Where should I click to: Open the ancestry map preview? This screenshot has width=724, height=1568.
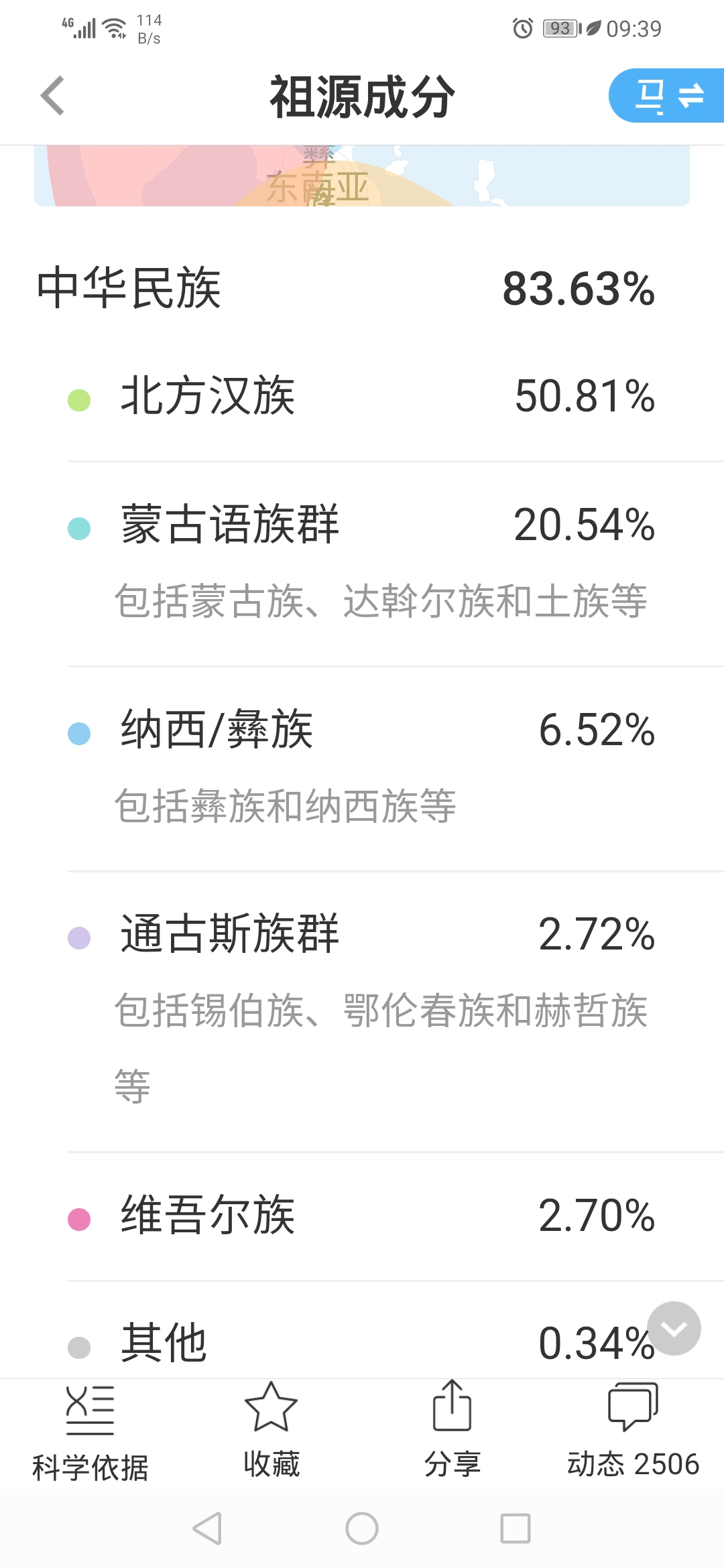coord(362,176)
